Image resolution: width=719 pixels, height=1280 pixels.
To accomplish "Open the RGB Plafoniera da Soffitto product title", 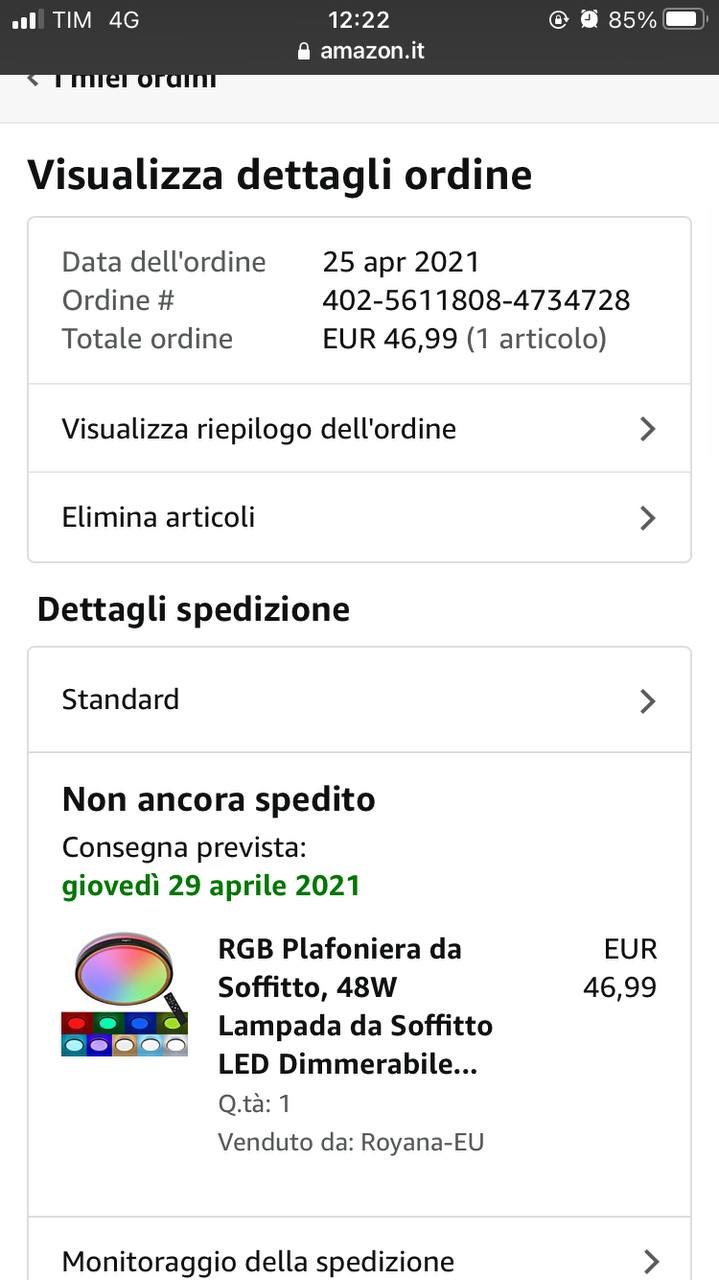I will click(x=355, y=1007).
